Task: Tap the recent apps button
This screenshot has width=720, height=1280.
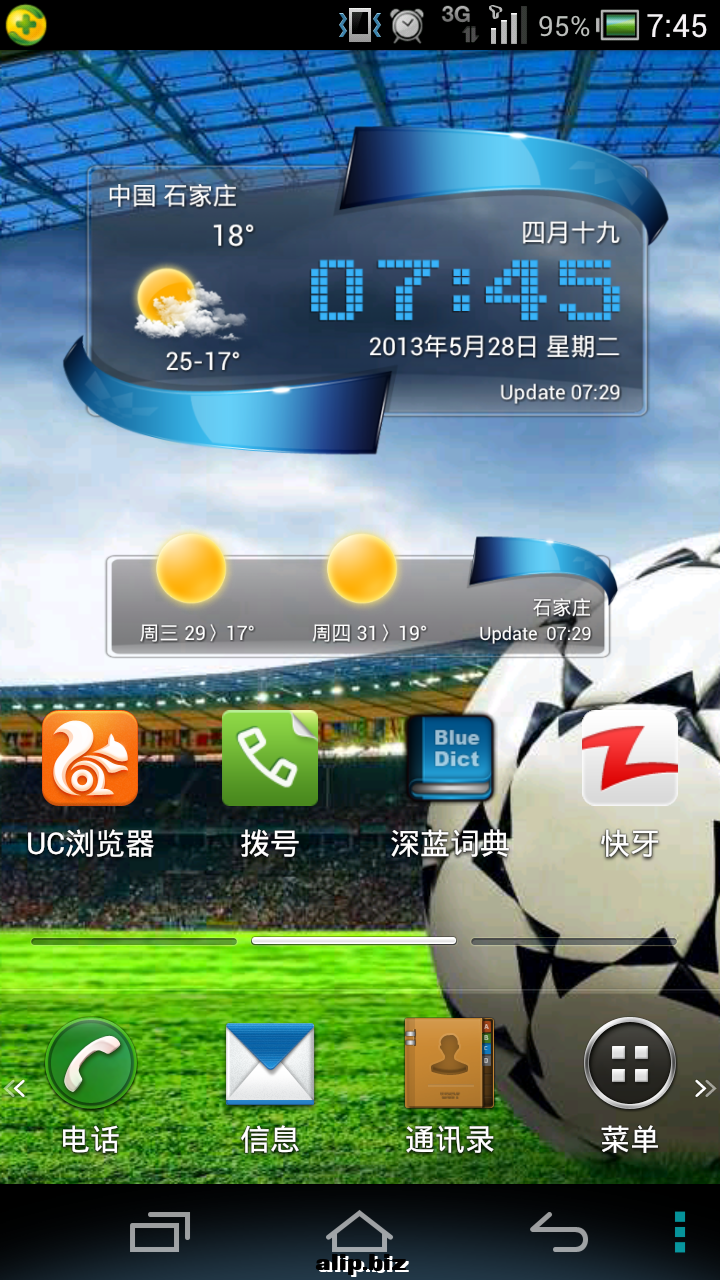Action: [x=160, y=1232]
